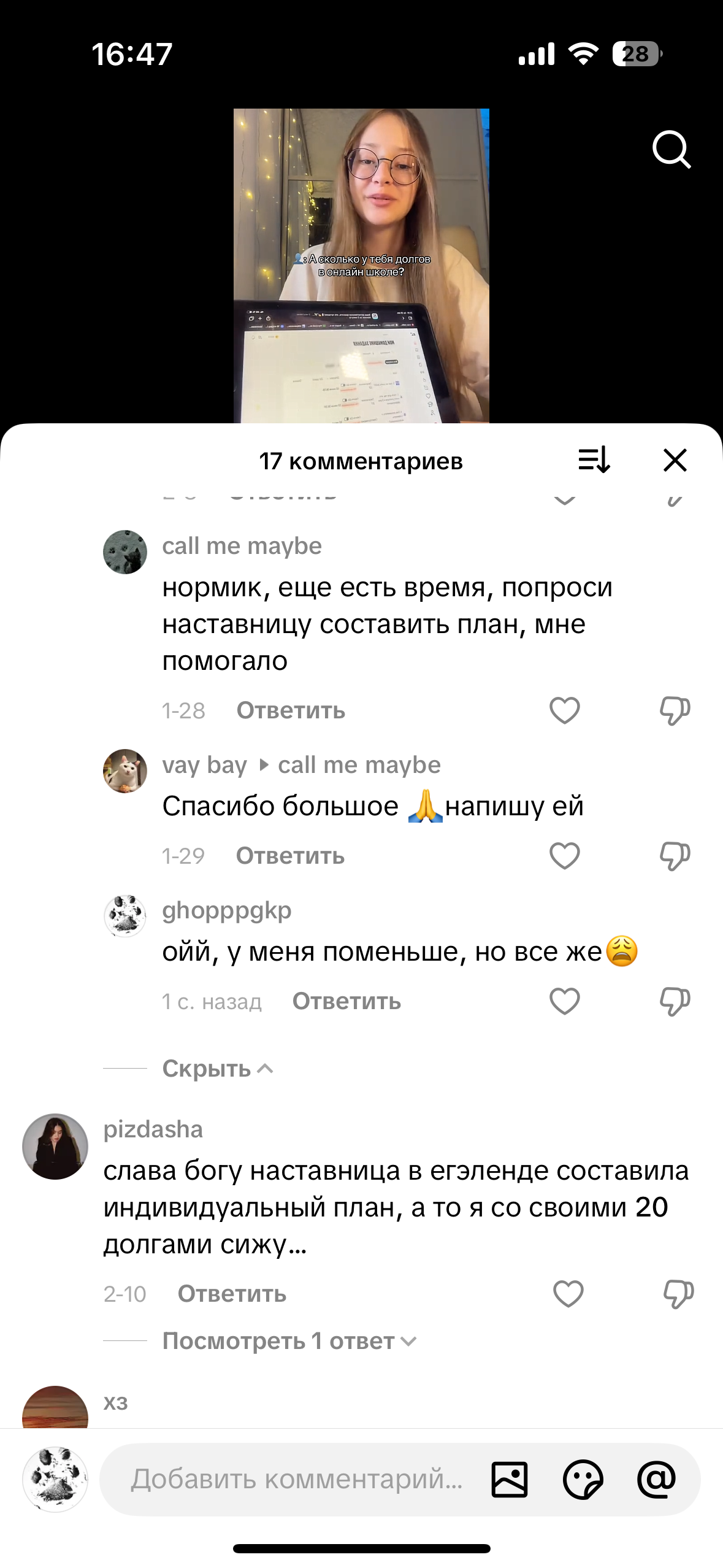Focus the Добавить комментарий field

[x=297, y=1479]
